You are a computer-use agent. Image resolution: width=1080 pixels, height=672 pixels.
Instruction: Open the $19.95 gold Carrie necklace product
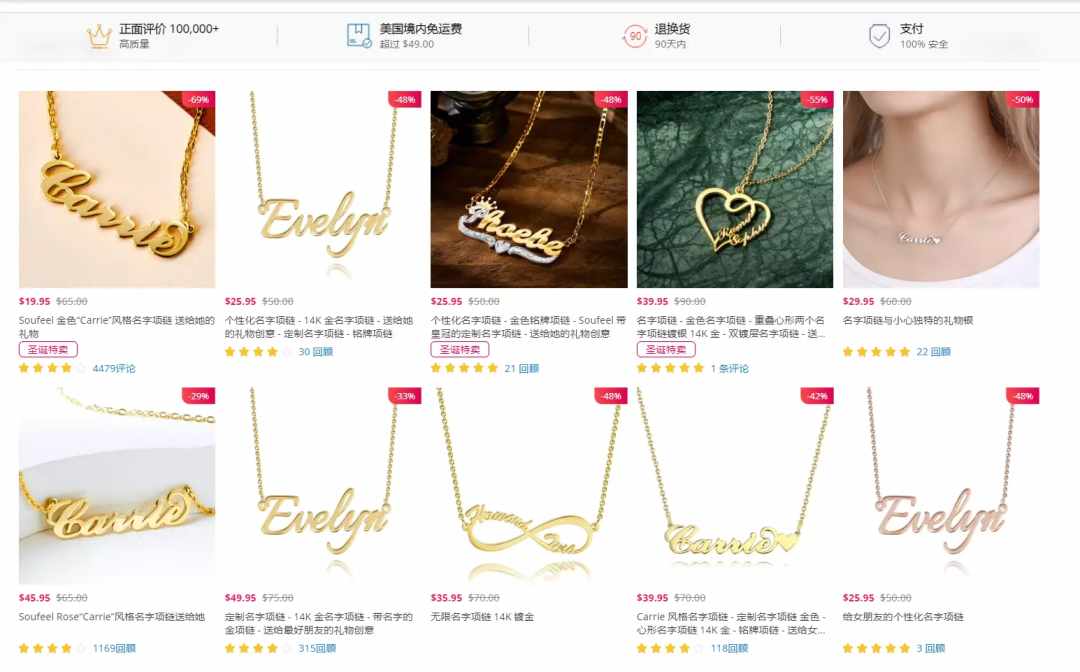click(117, 189)
